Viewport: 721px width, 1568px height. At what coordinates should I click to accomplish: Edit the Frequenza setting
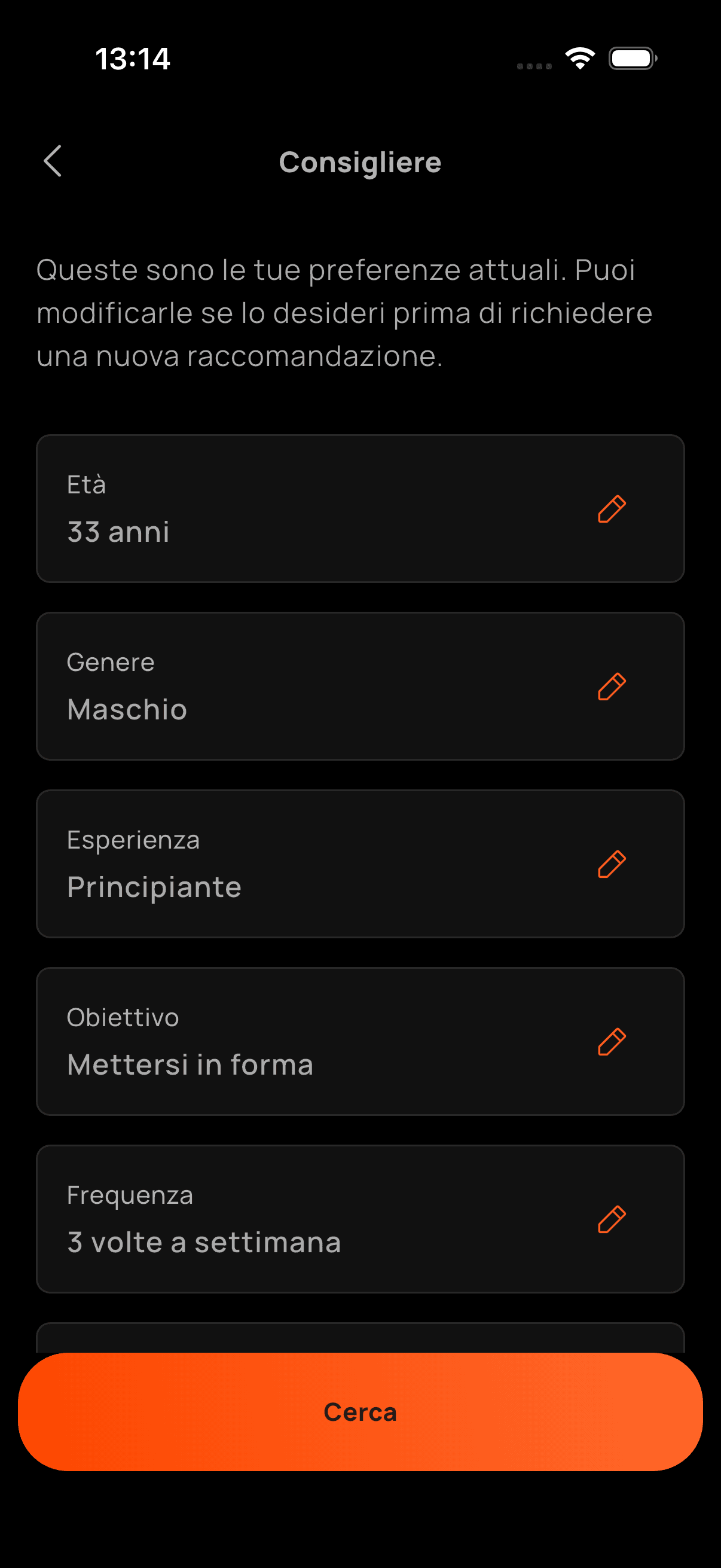612,1218
